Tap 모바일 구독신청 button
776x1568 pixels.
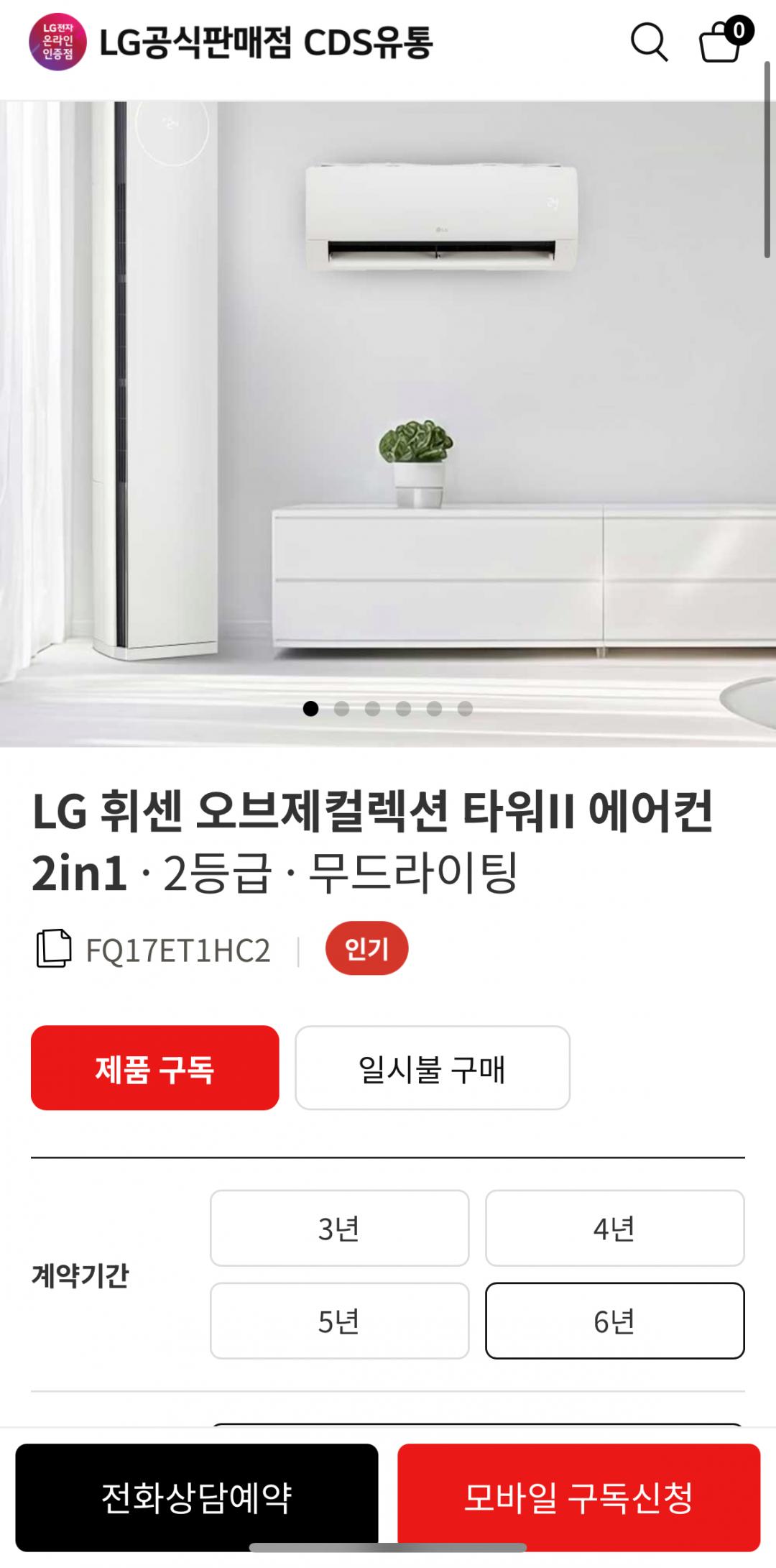(x=578, y=1498)
